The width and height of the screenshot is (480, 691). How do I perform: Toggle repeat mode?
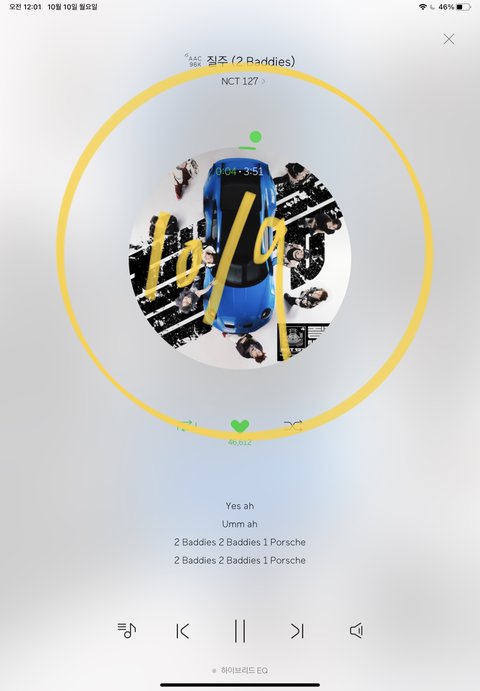tap(186, 426)
